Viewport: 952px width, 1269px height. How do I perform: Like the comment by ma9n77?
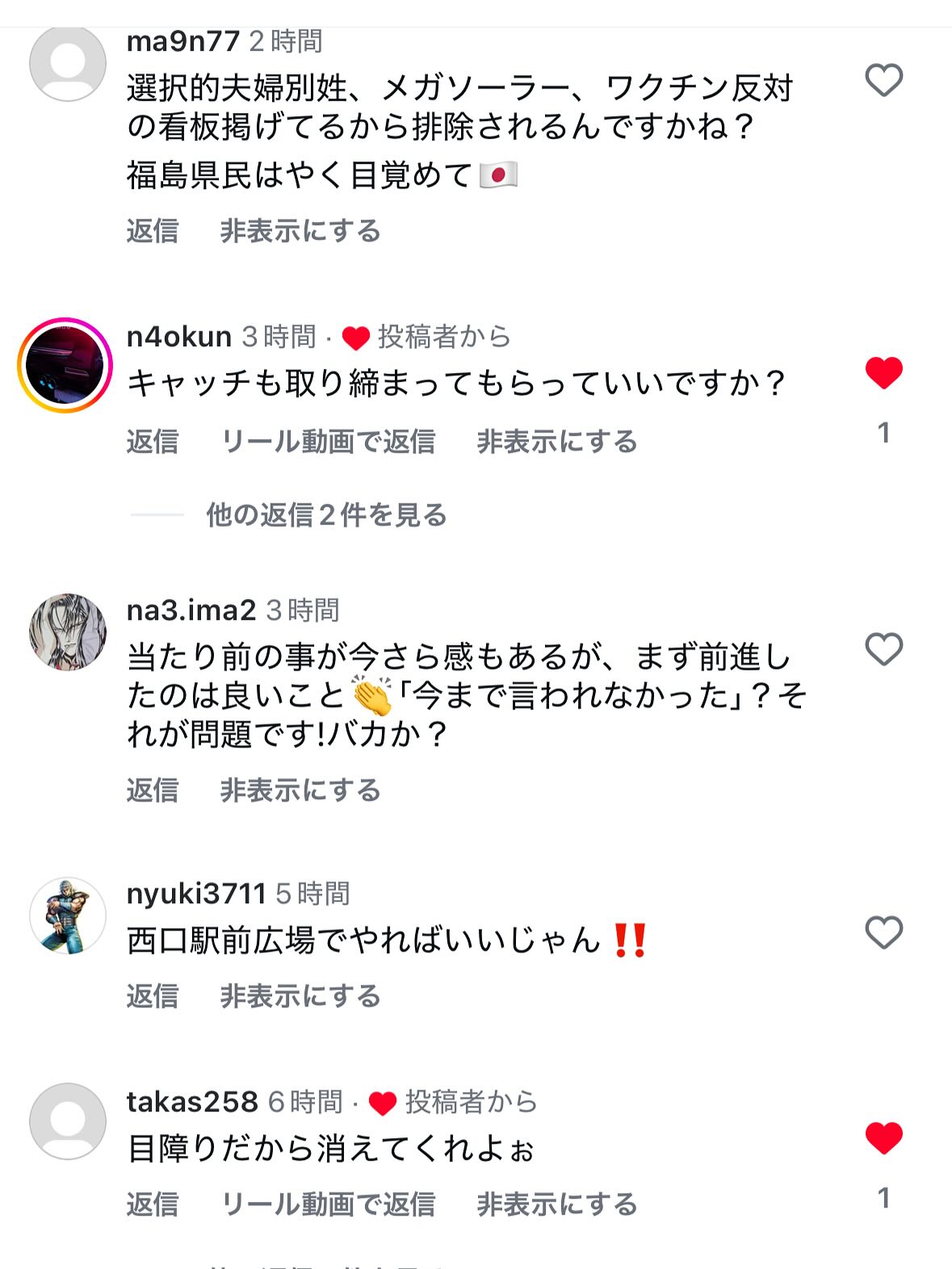(x=883, y=81)
